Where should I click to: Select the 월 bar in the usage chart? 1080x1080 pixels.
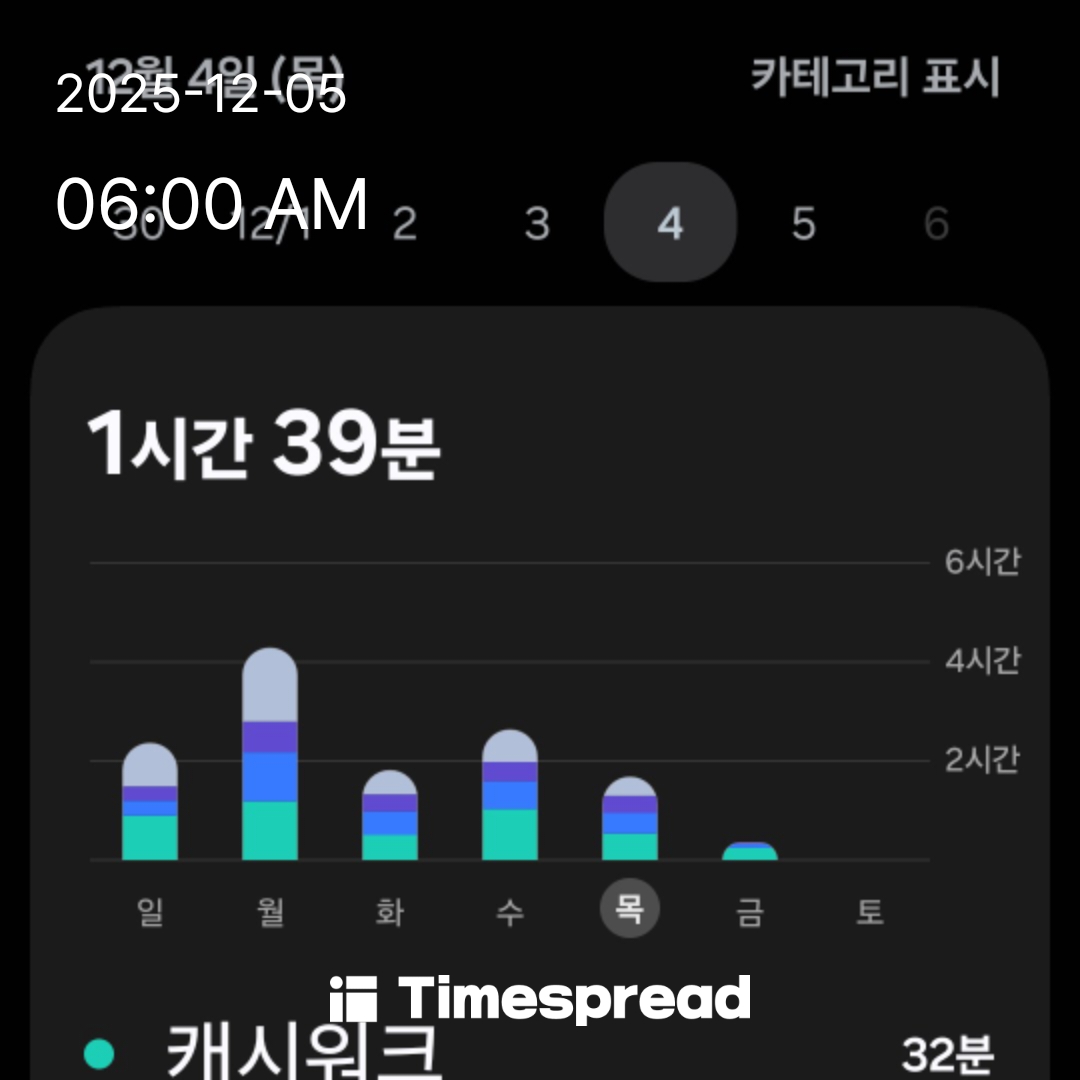[x=270, y=755]
